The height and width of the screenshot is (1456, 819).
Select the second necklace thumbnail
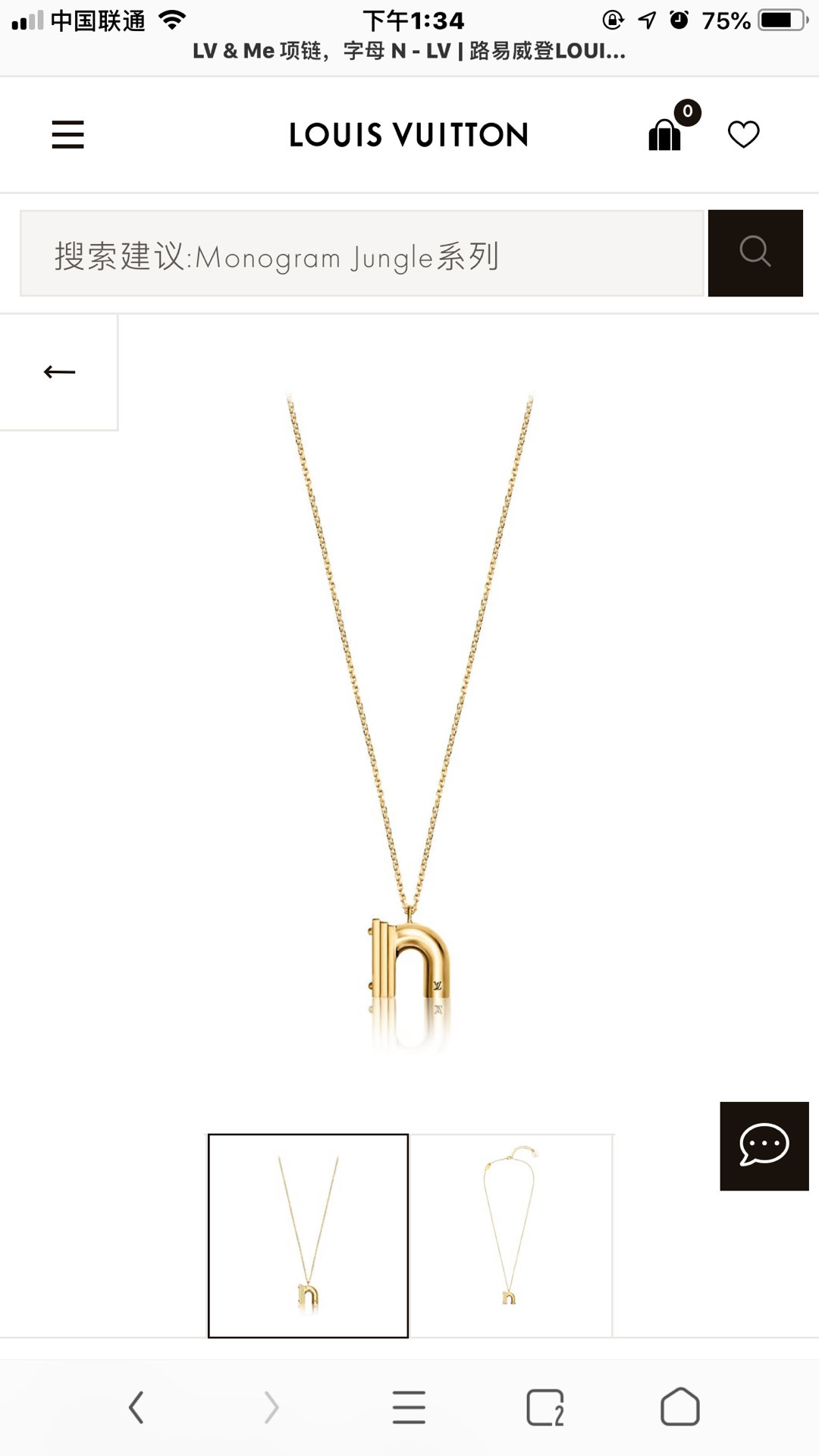click(x=510, y=1235)
